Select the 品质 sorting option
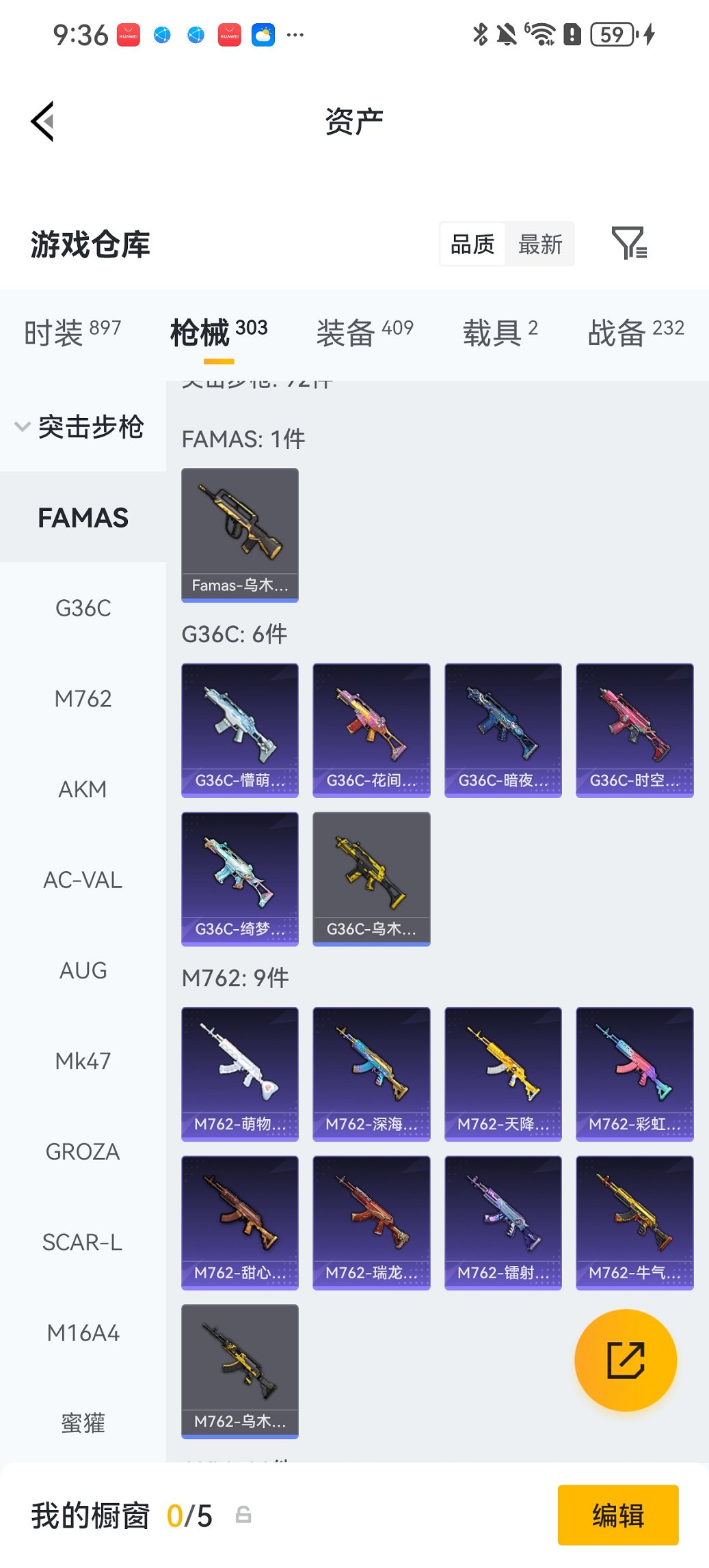 point(472,244)
